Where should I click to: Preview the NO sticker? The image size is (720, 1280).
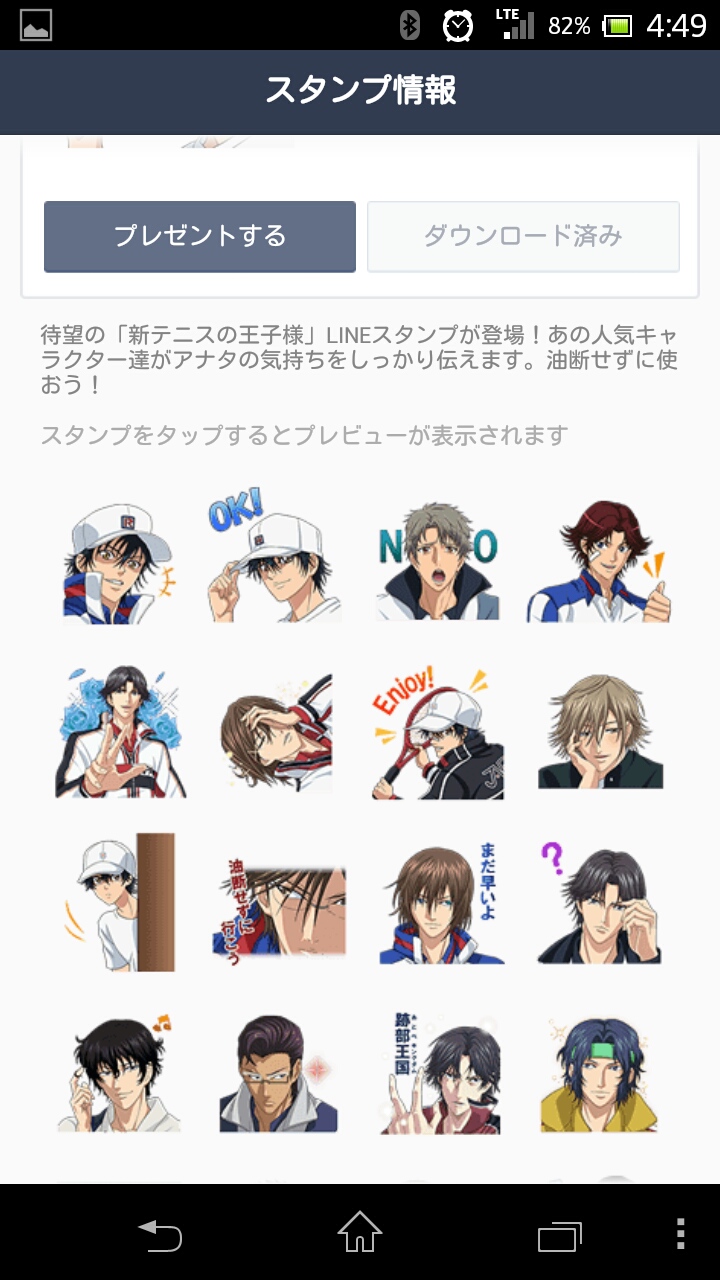(437, 560)
